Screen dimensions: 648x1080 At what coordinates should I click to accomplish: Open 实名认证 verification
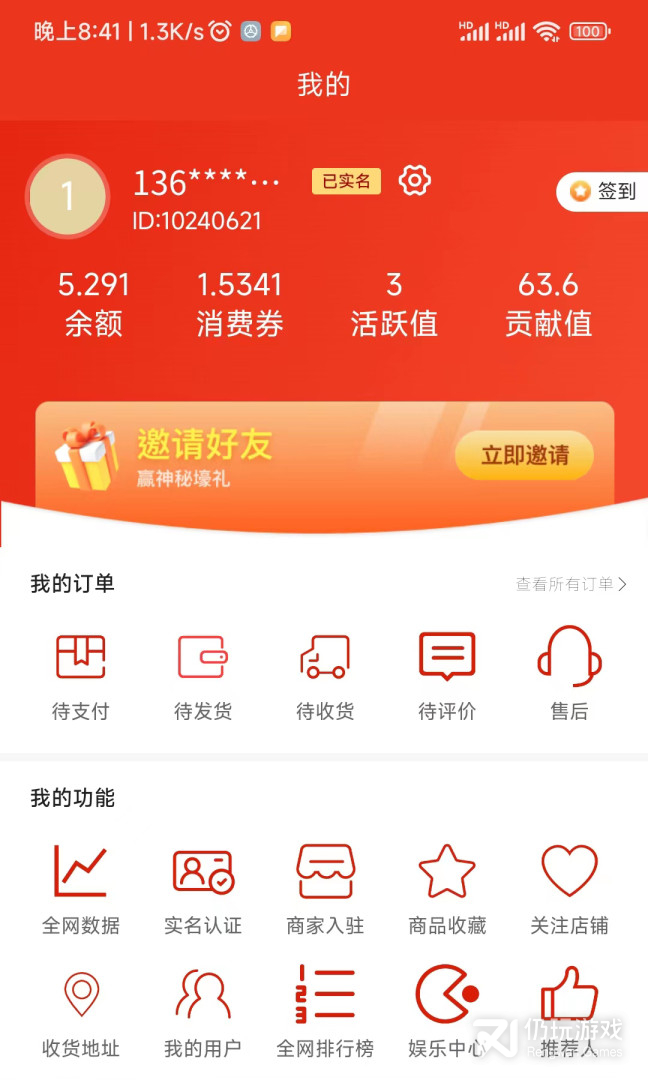coord(202,890)
